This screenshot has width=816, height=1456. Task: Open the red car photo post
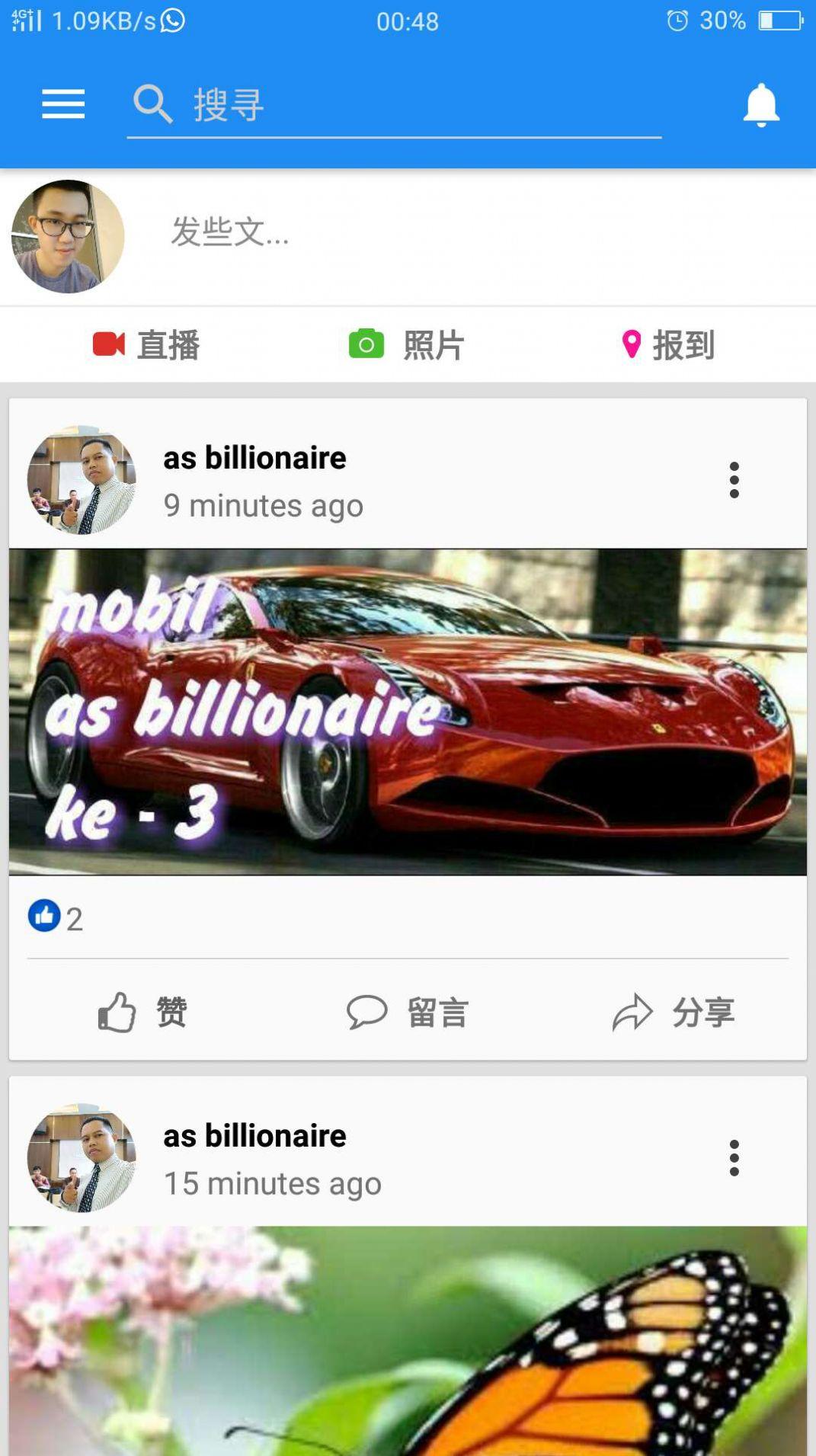(x=408, y=712)
